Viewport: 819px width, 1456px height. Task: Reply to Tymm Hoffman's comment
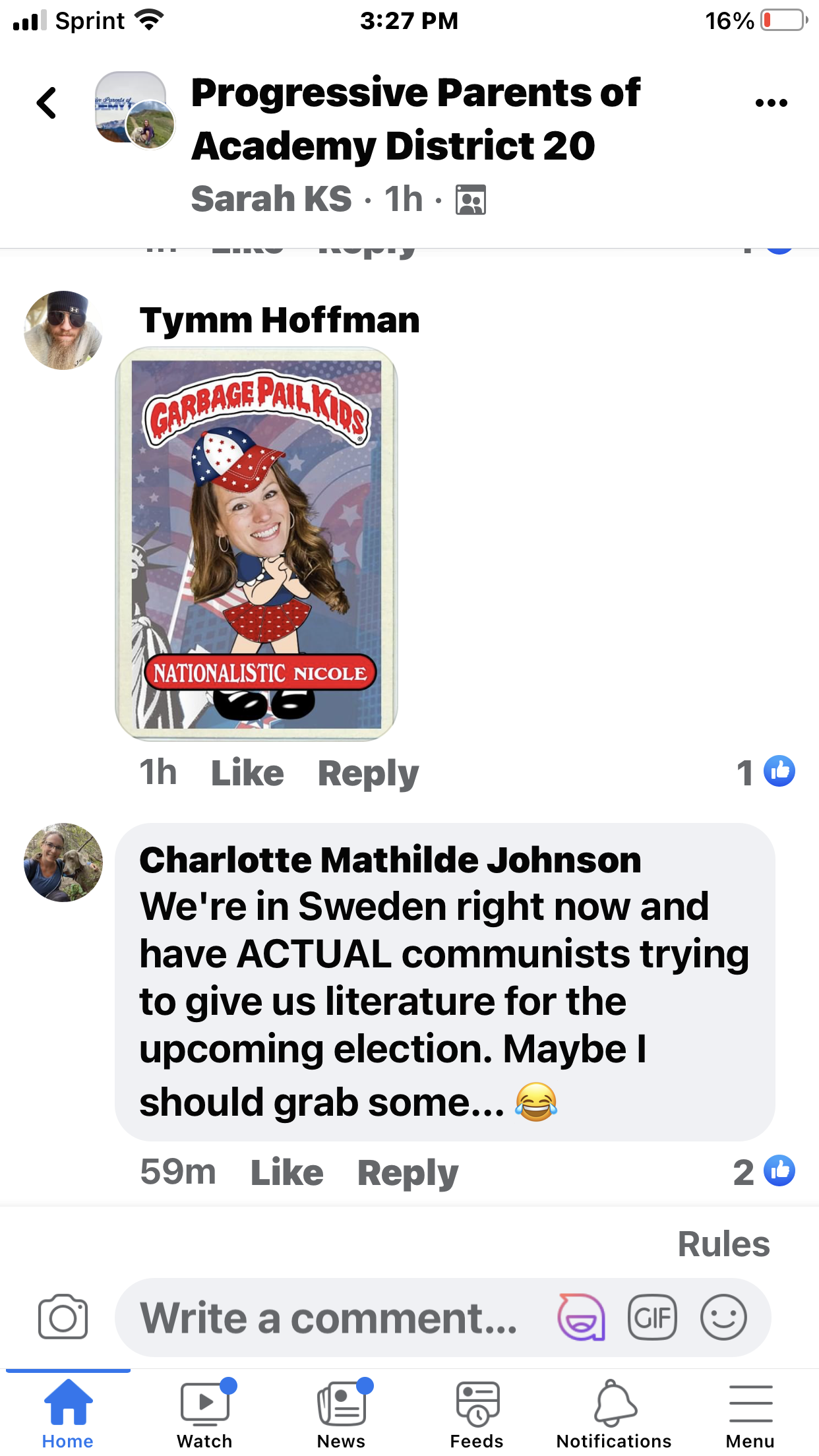tap(368, 773)
